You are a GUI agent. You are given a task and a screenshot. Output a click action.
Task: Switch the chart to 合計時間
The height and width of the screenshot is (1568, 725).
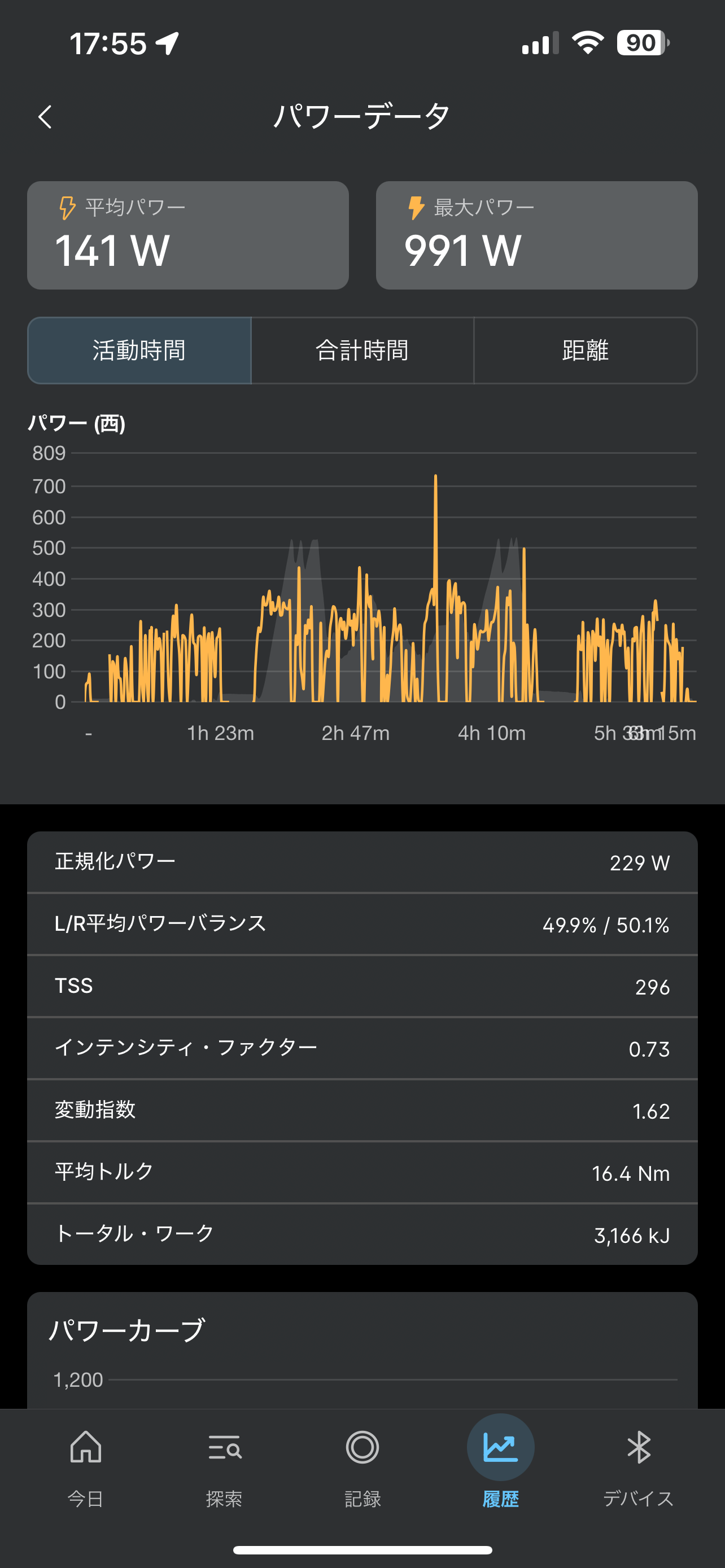pyautogui.click(x=362, y=351)
